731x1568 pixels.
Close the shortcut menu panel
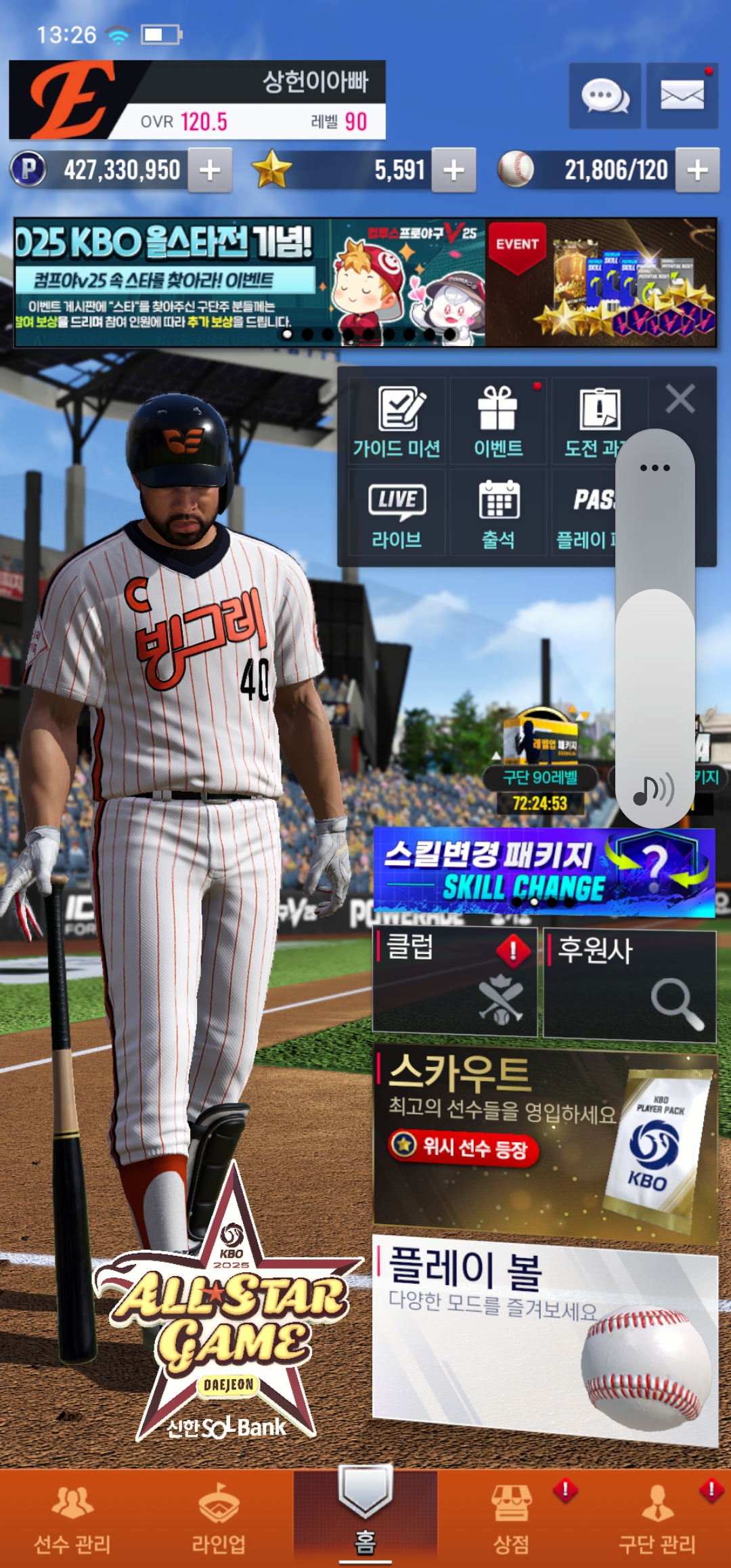[680, 399]
